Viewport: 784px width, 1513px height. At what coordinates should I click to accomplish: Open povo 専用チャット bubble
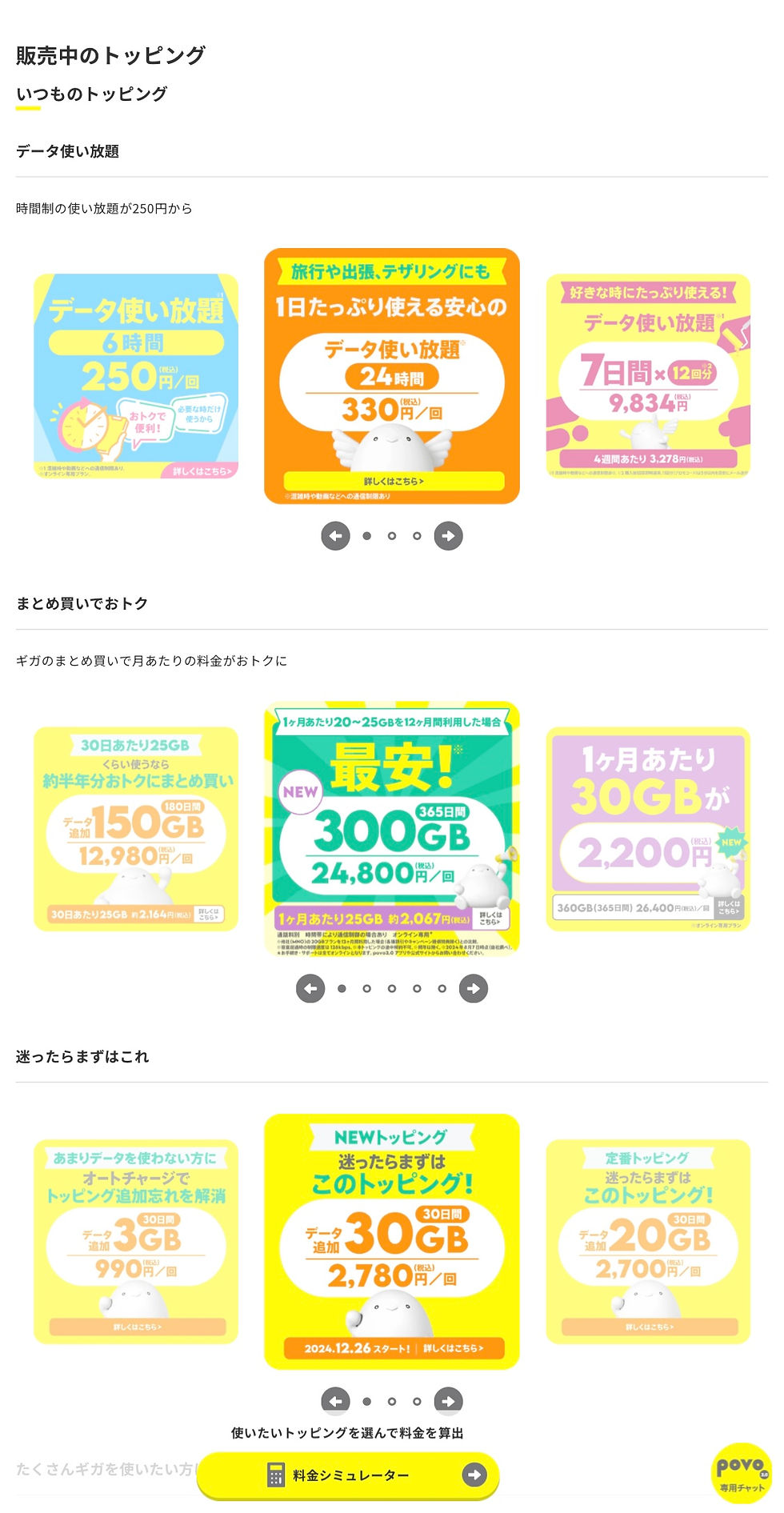741,1473
